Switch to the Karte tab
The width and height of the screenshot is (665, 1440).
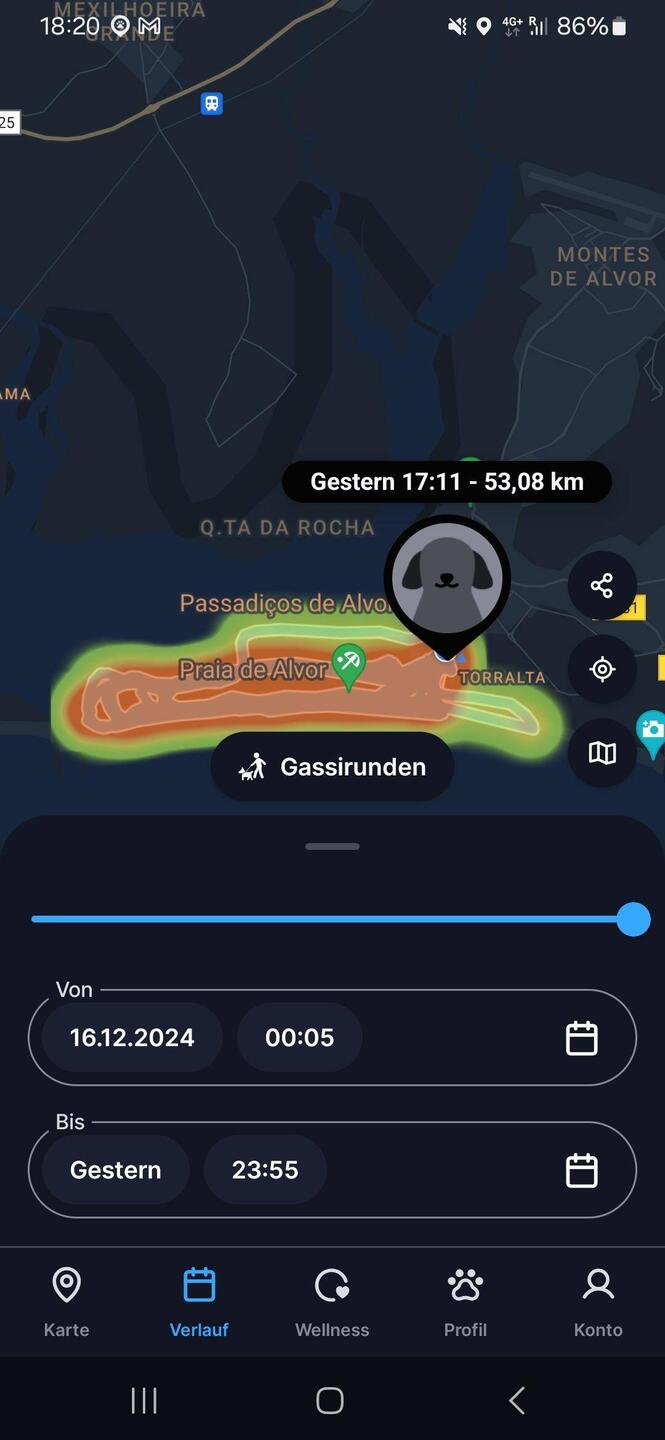point(66,1301)
